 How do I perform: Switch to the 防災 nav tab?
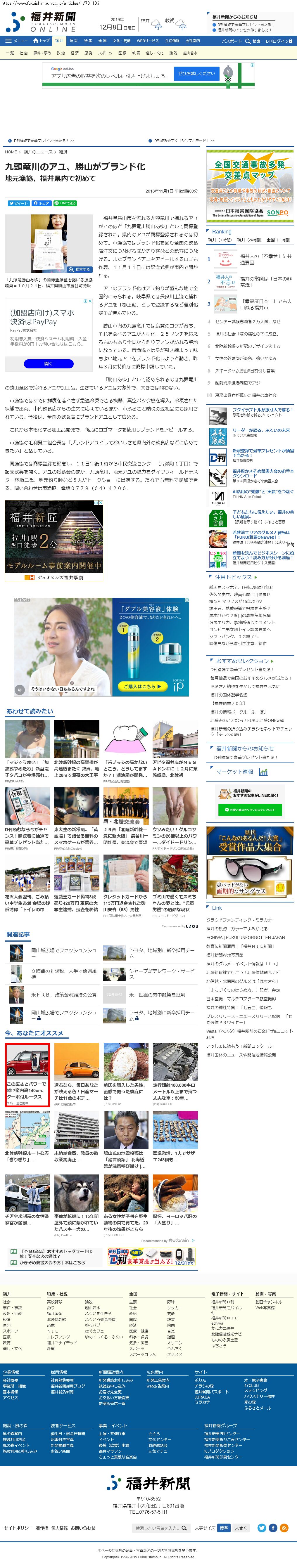click(74, 41)
